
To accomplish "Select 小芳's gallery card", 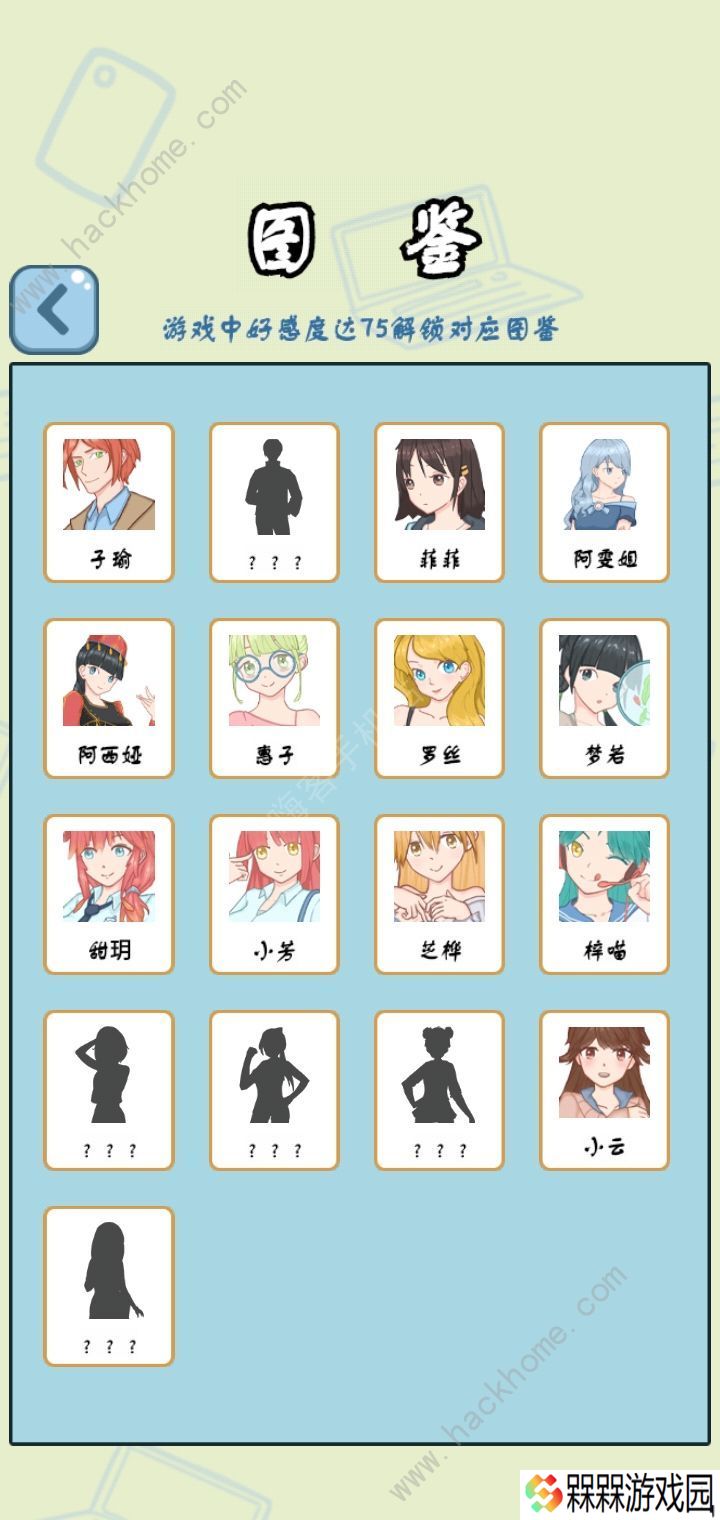I will 274,894.
